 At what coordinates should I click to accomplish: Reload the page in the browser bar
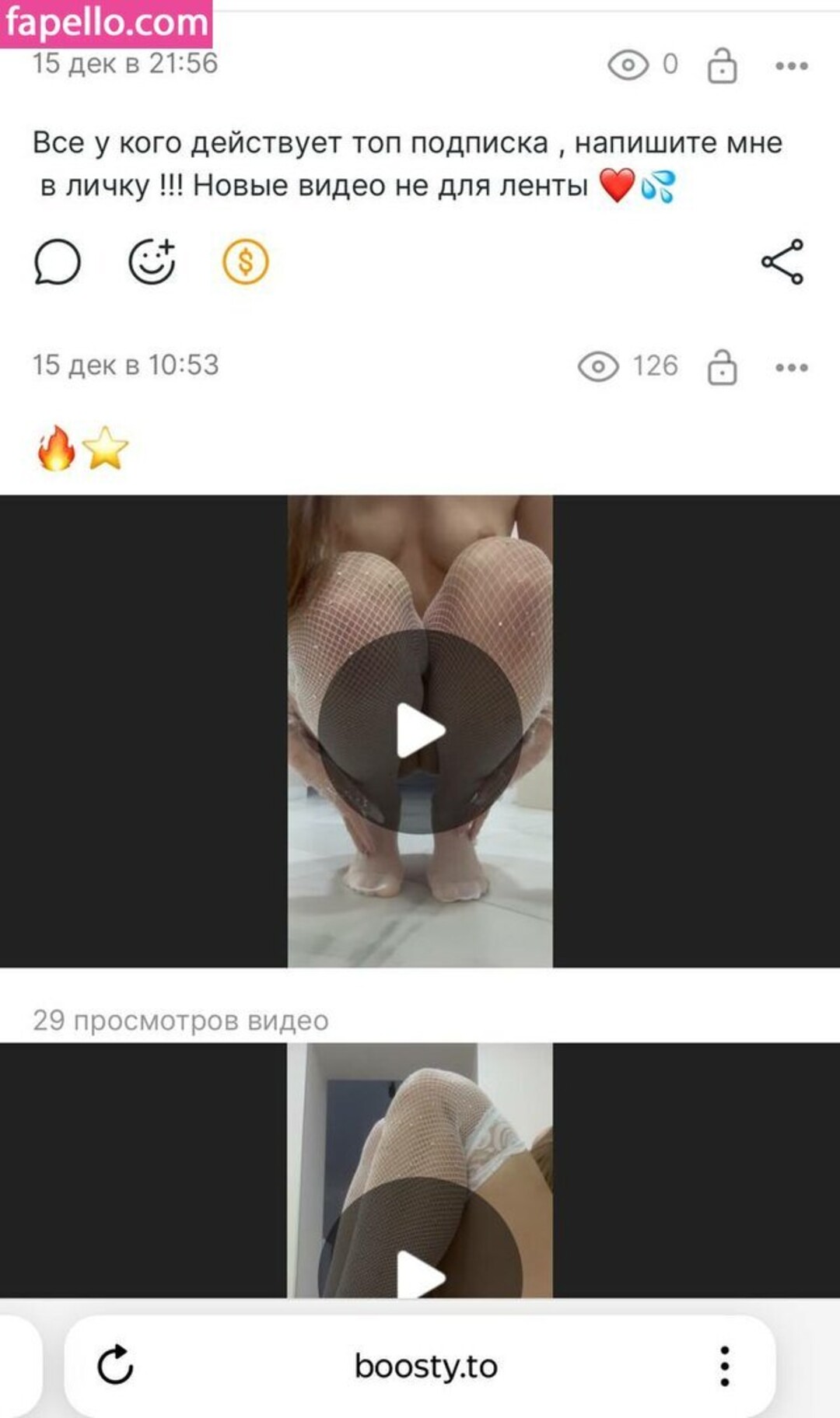115,1365
